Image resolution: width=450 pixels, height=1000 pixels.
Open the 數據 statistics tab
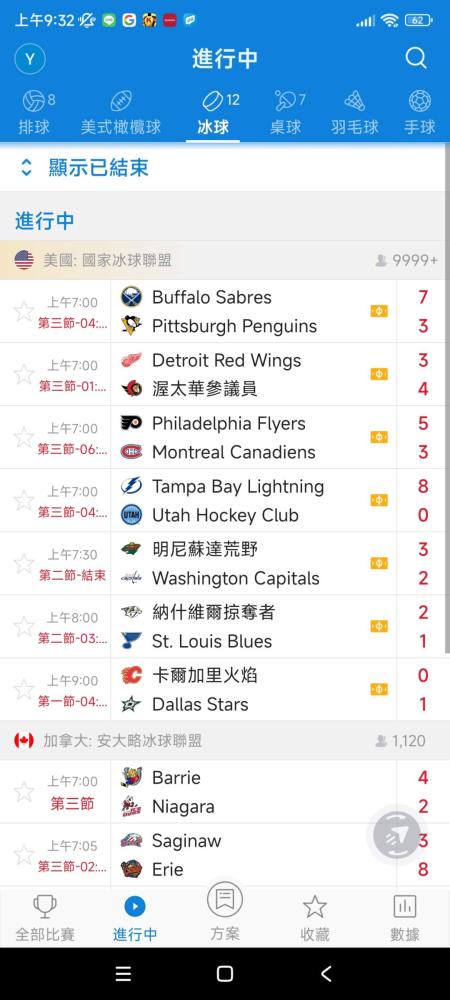pos(405,920)
